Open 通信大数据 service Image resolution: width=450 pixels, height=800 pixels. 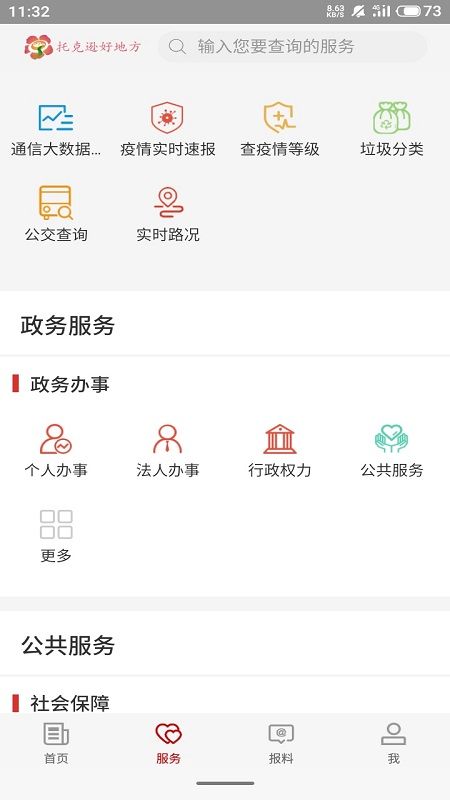pos(56,130)
